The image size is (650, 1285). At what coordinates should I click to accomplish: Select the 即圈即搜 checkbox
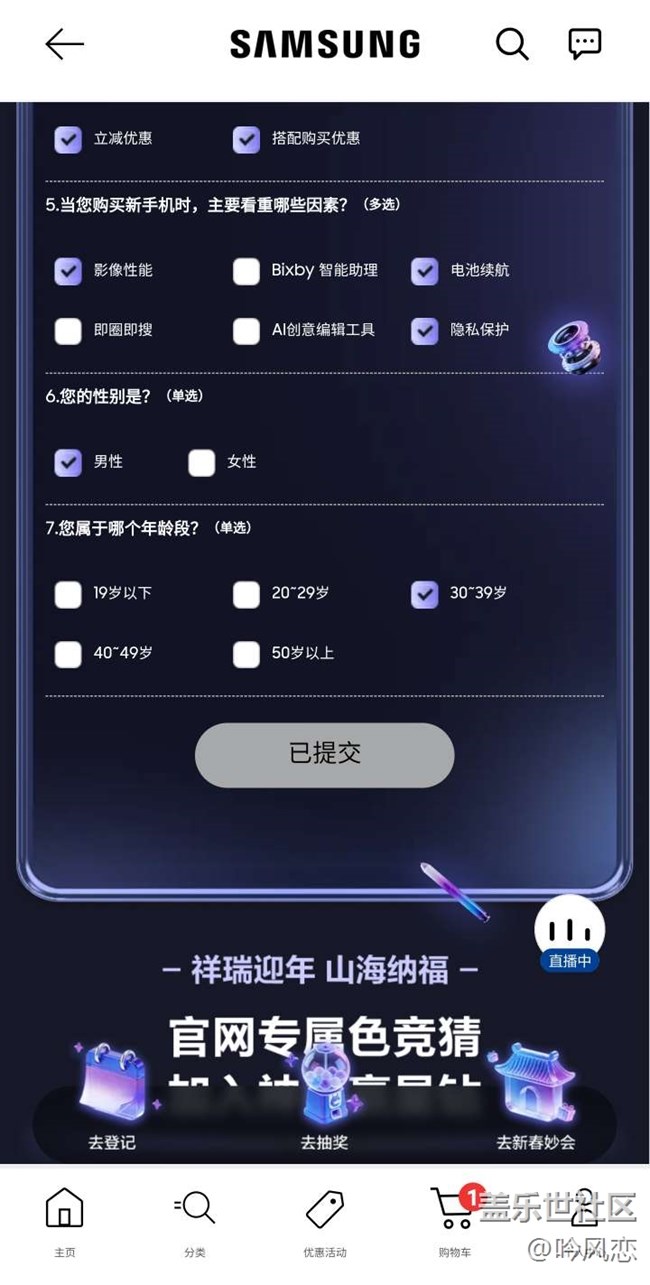pos(68,331)
